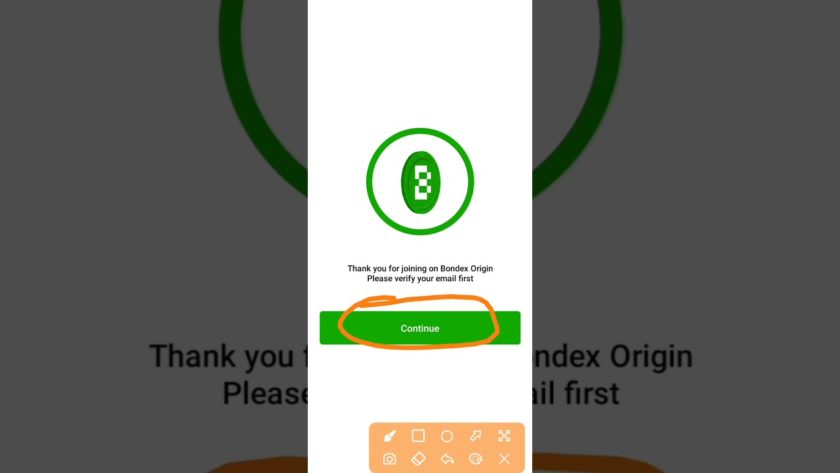840x473 pixels.
Task: Select the mosaic blur tool
Action: (x=504, y=436)
